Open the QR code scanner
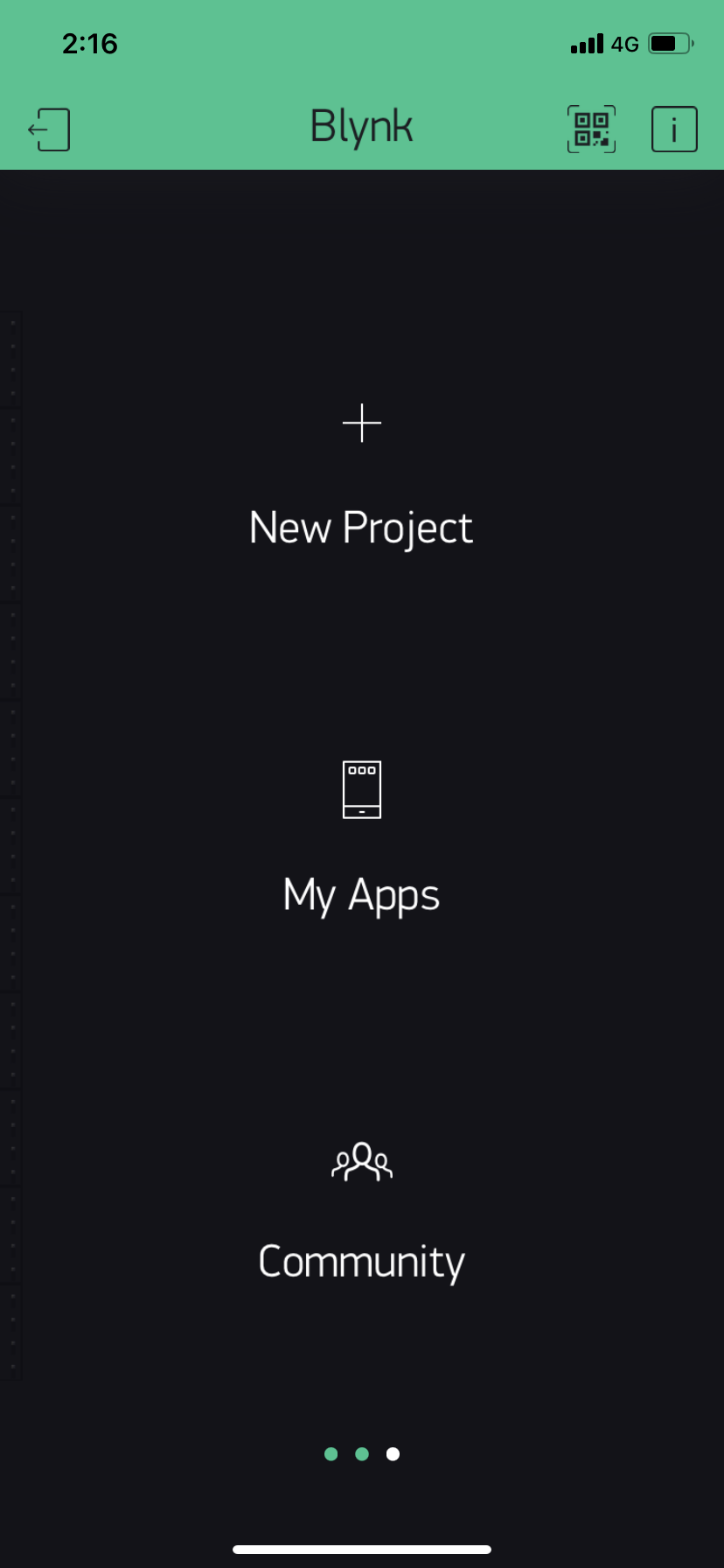Viewport: 724px width, 1568px height. click(x=591, y=129)
